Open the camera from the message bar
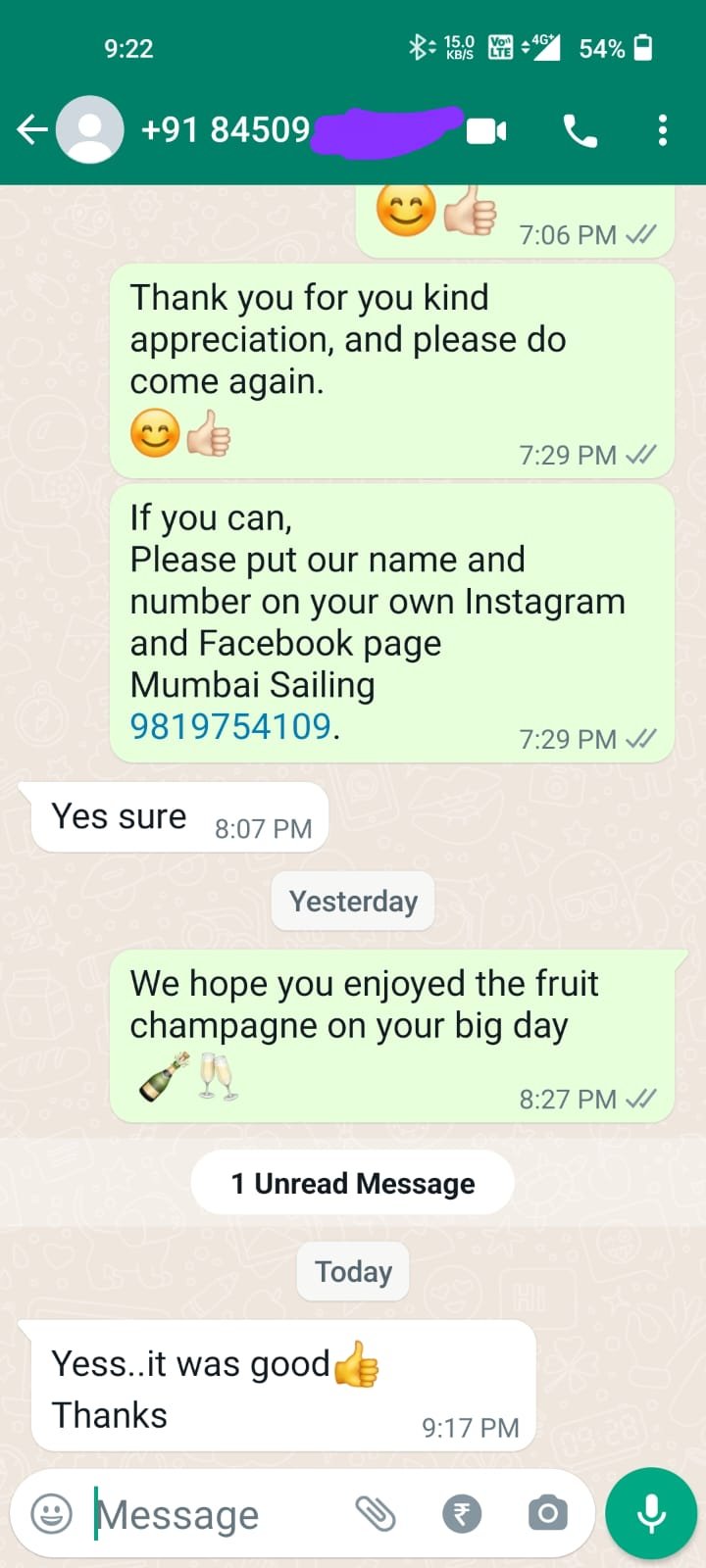This screenshot has width=706, height=1568. (x=547, y=1514)
